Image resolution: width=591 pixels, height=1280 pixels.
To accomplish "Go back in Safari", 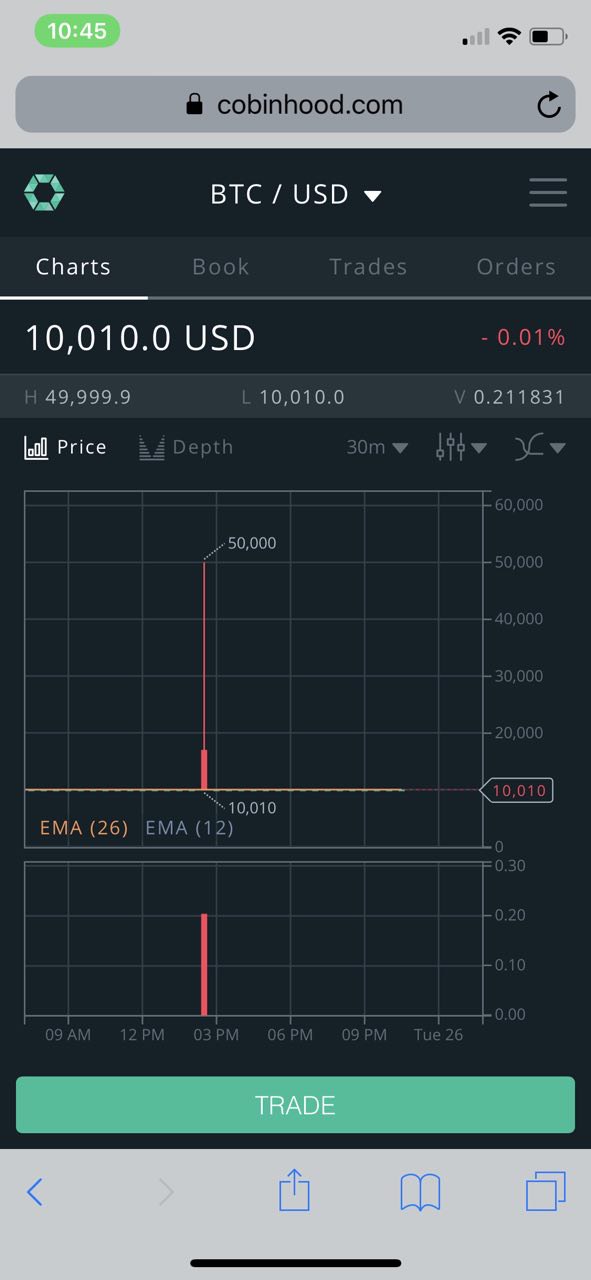I will click(x=35, y=1191).
